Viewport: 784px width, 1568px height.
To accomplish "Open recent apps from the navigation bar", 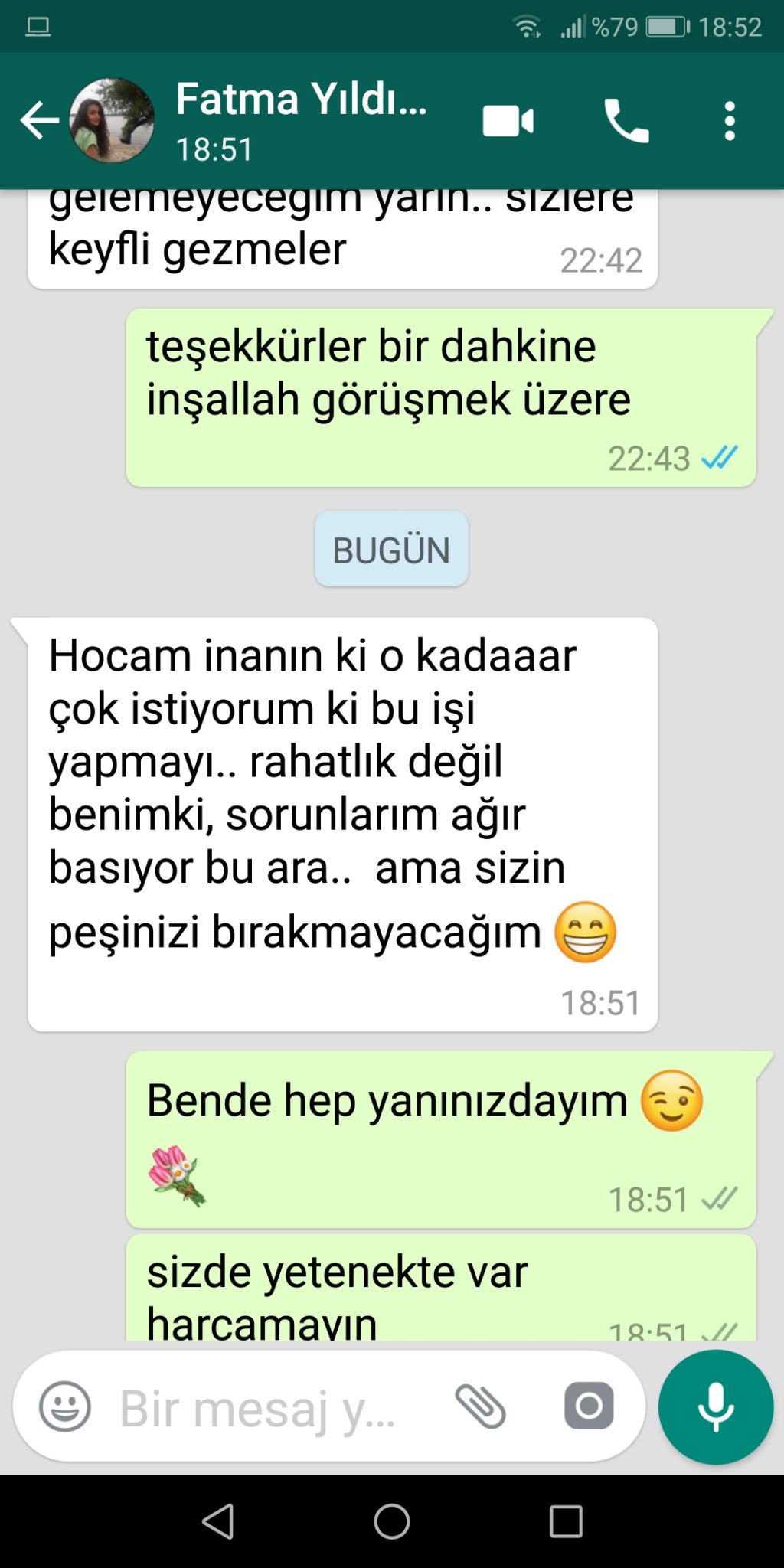I will coord(566,1521).
